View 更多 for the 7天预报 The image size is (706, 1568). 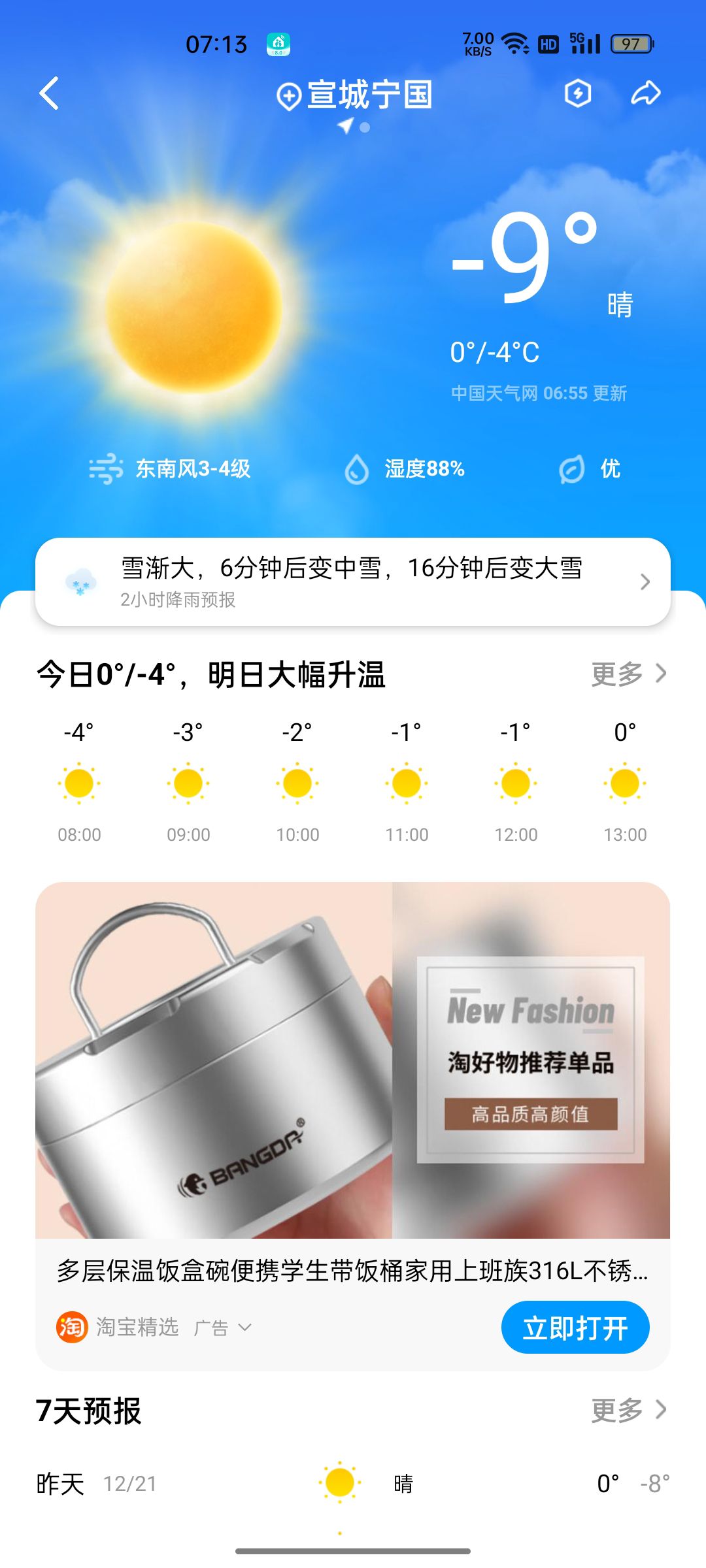[628, 1411]
